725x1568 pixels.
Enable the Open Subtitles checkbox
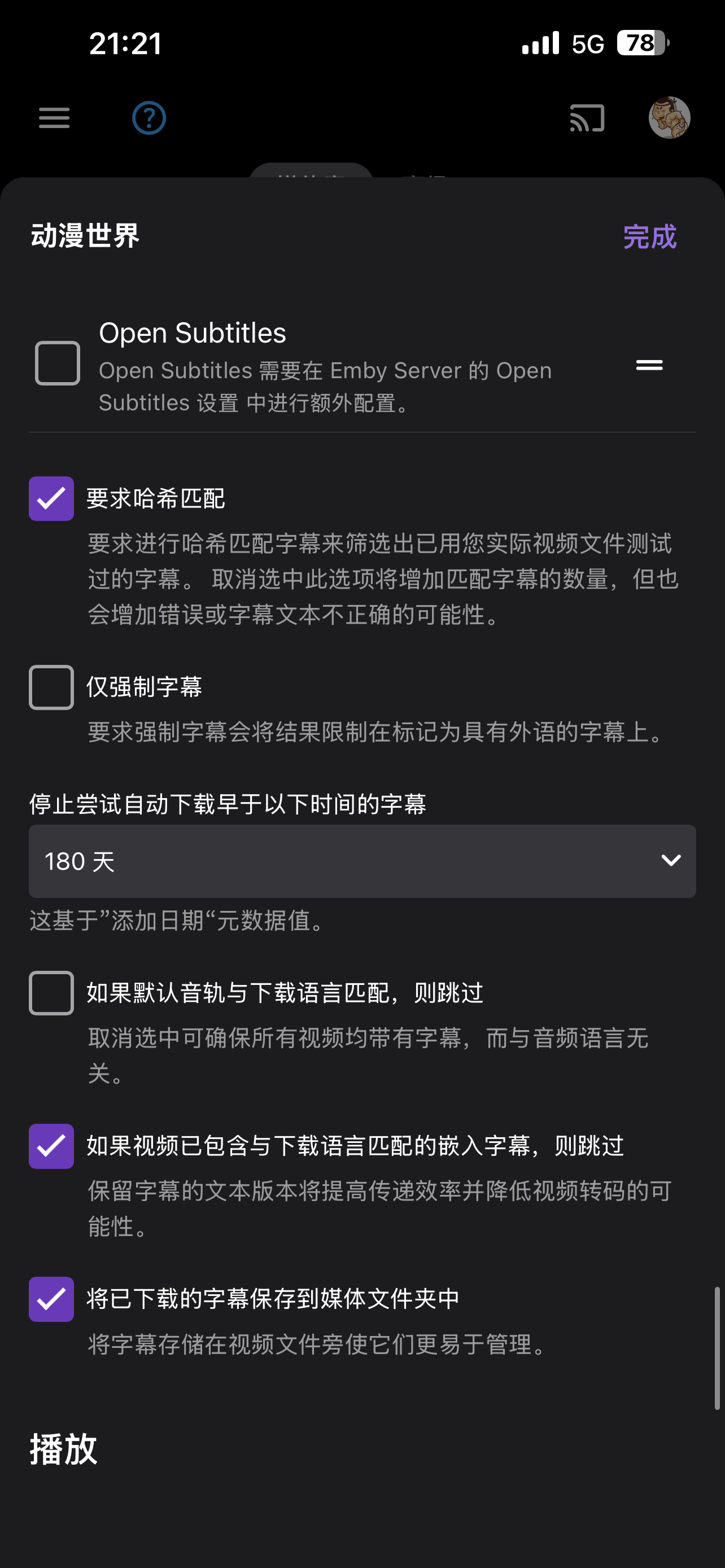(x=57, y=363)
